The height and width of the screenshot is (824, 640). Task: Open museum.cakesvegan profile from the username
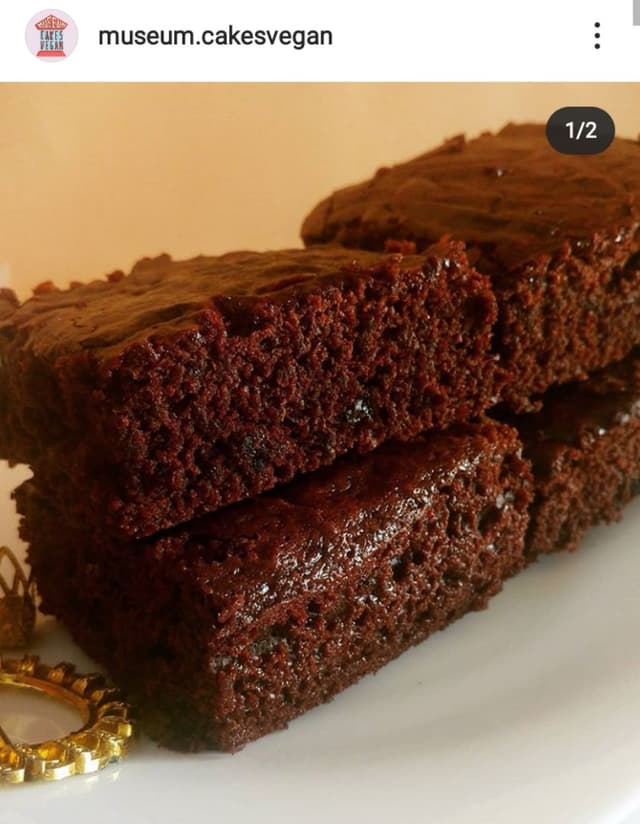pos(215,37)
